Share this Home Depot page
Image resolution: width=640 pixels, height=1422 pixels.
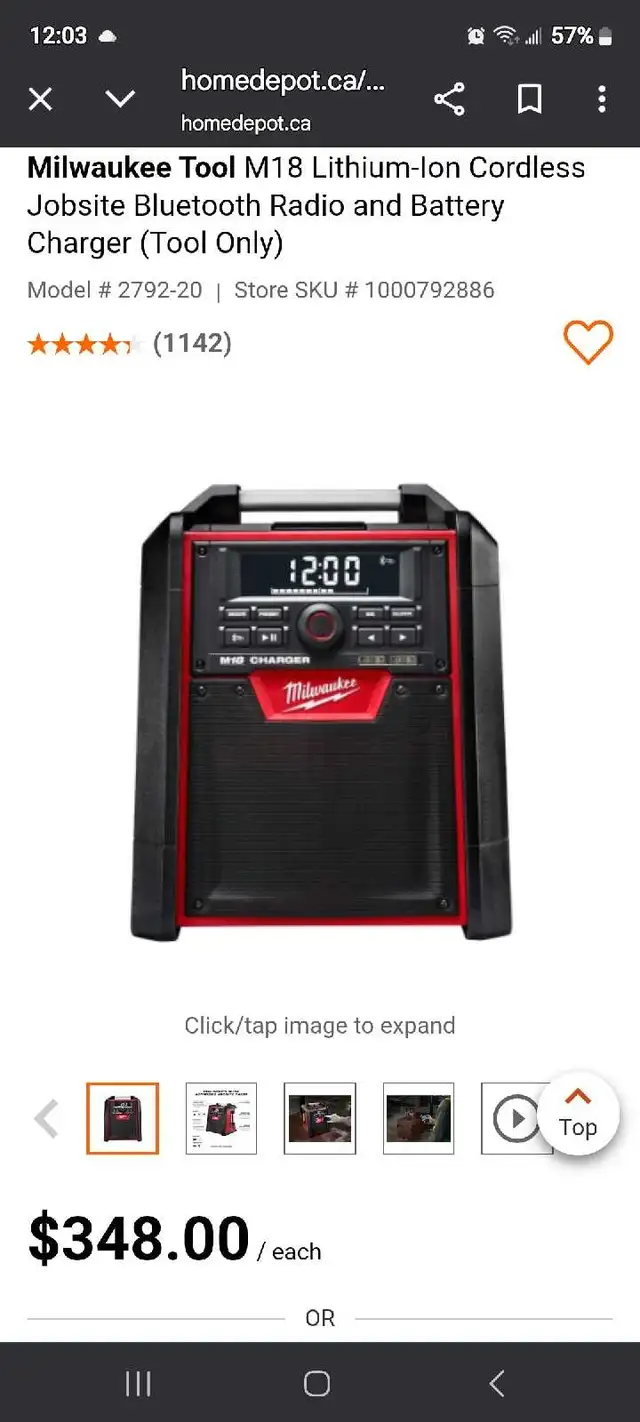(449, 98)
